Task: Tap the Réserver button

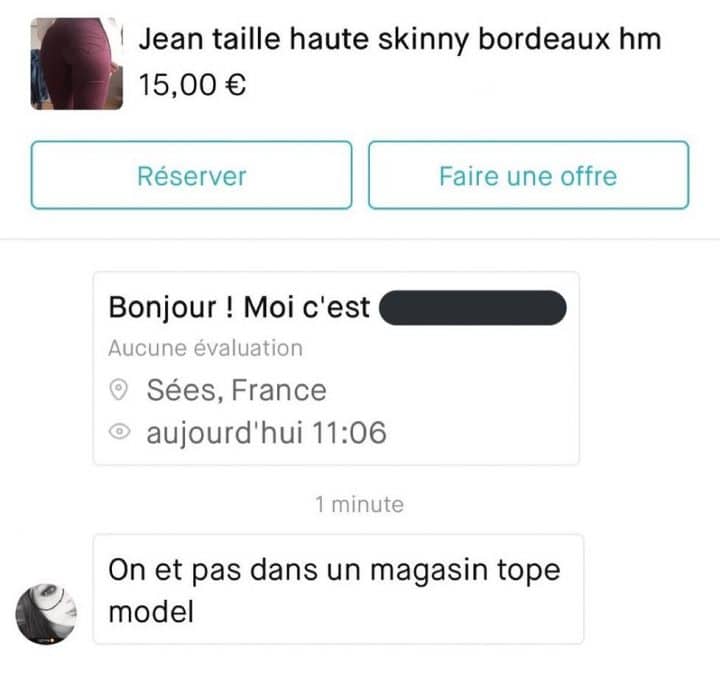Action: pos(191,176)
